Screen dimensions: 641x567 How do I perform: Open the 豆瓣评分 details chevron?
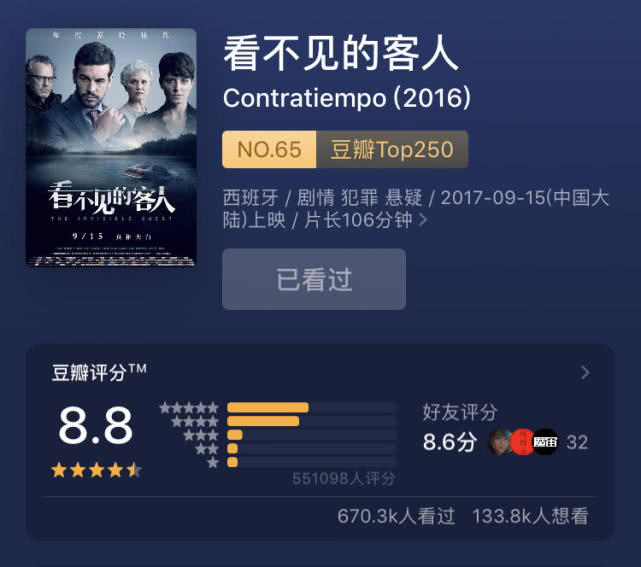point(585,373)
